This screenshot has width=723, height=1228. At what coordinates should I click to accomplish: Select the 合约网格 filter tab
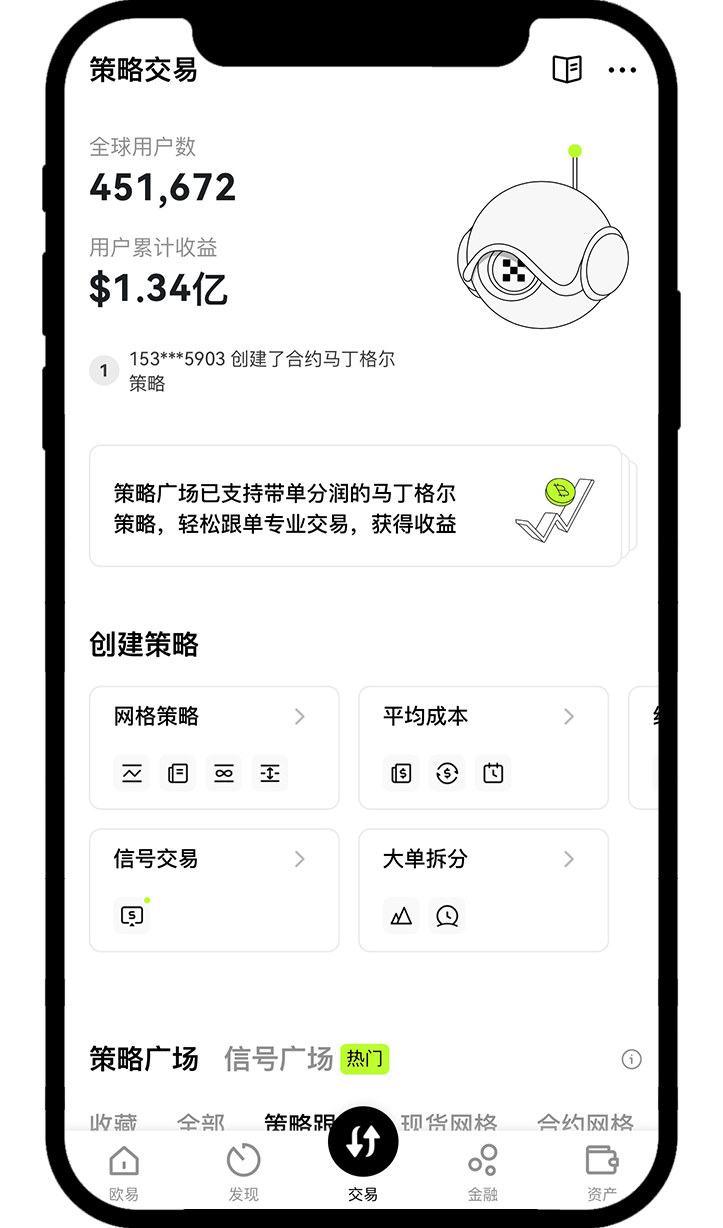(585, 1122)
